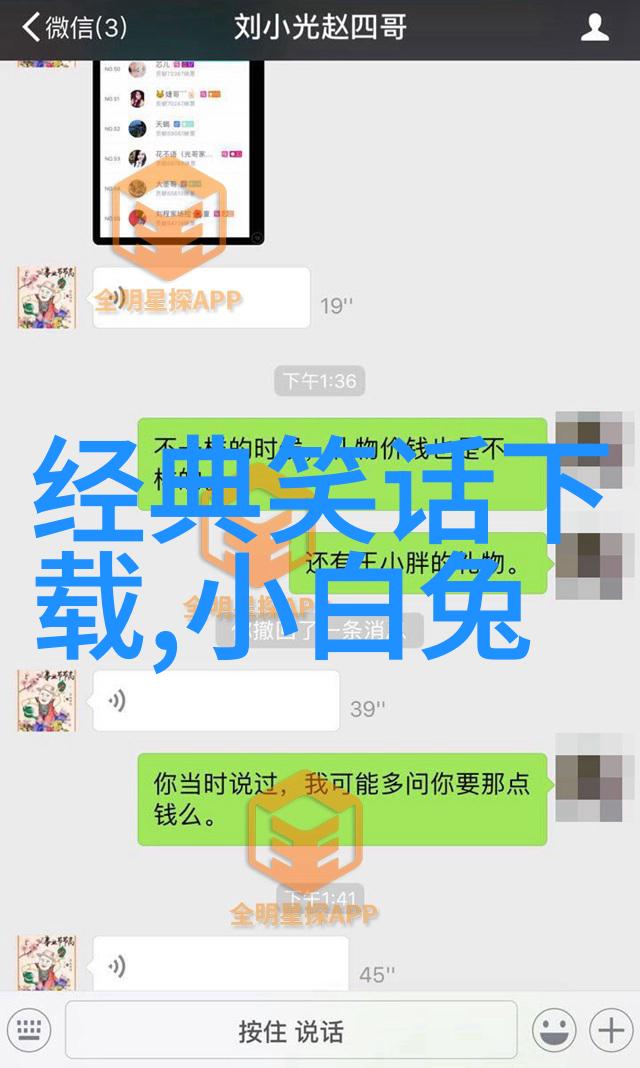
Task: Play the 39-second voice message
Action: pyautogui.click(x=215, y=701)
